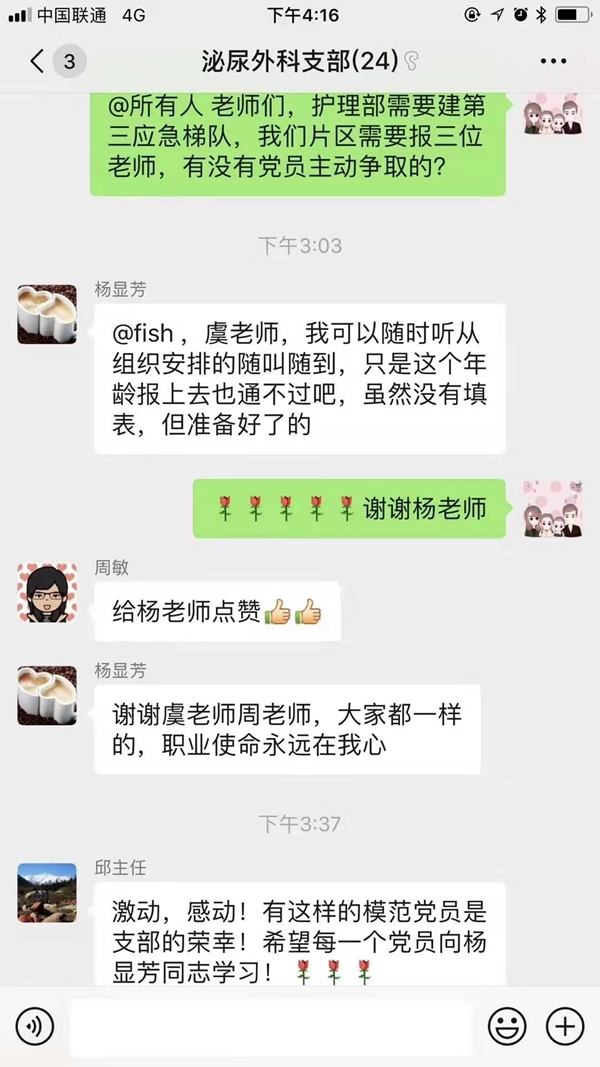View 杨显芳's avatar beside the @fish message
Image resolution: width=600 pixels, height=1067 pixels.
47,314
